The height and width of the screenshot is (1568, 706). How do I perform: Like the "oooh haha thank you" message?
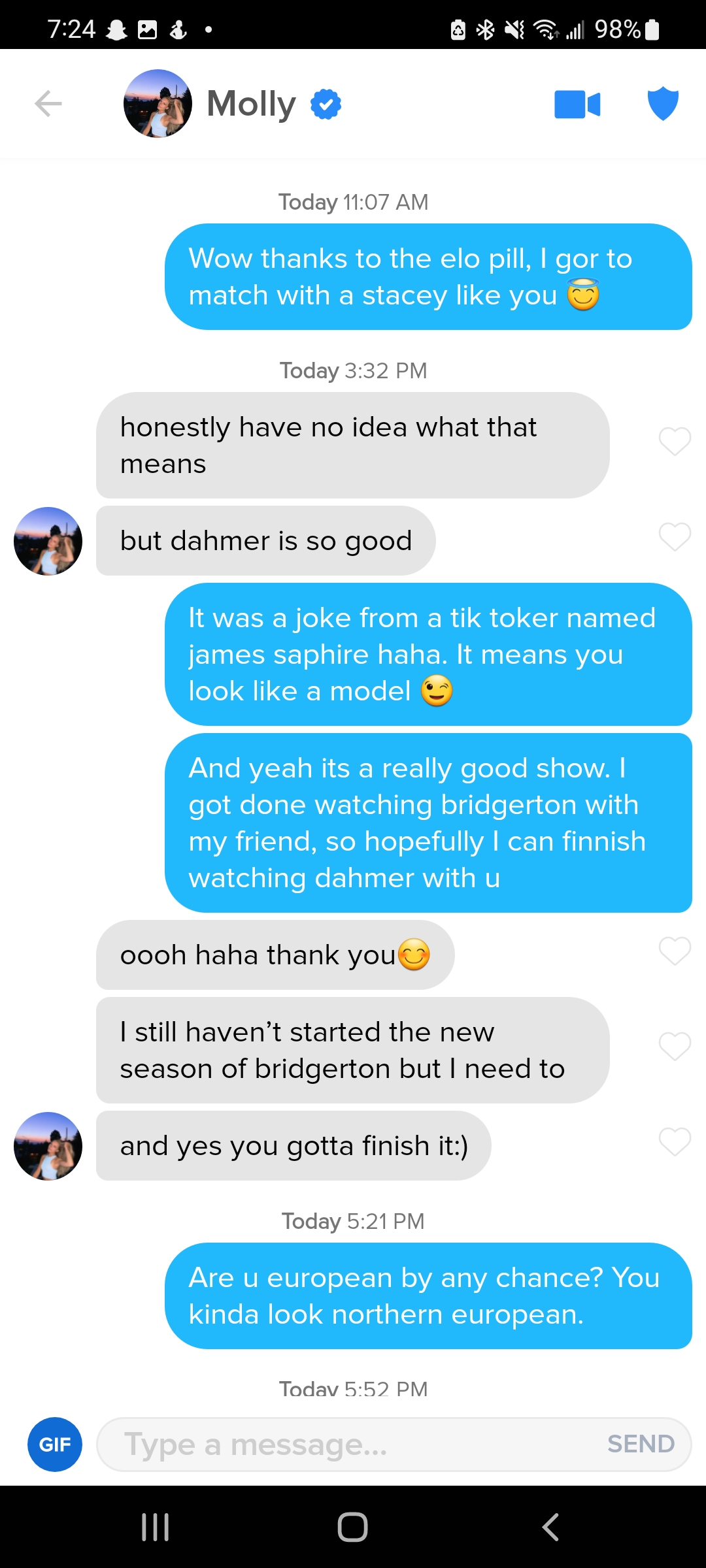tap(675, 951)
